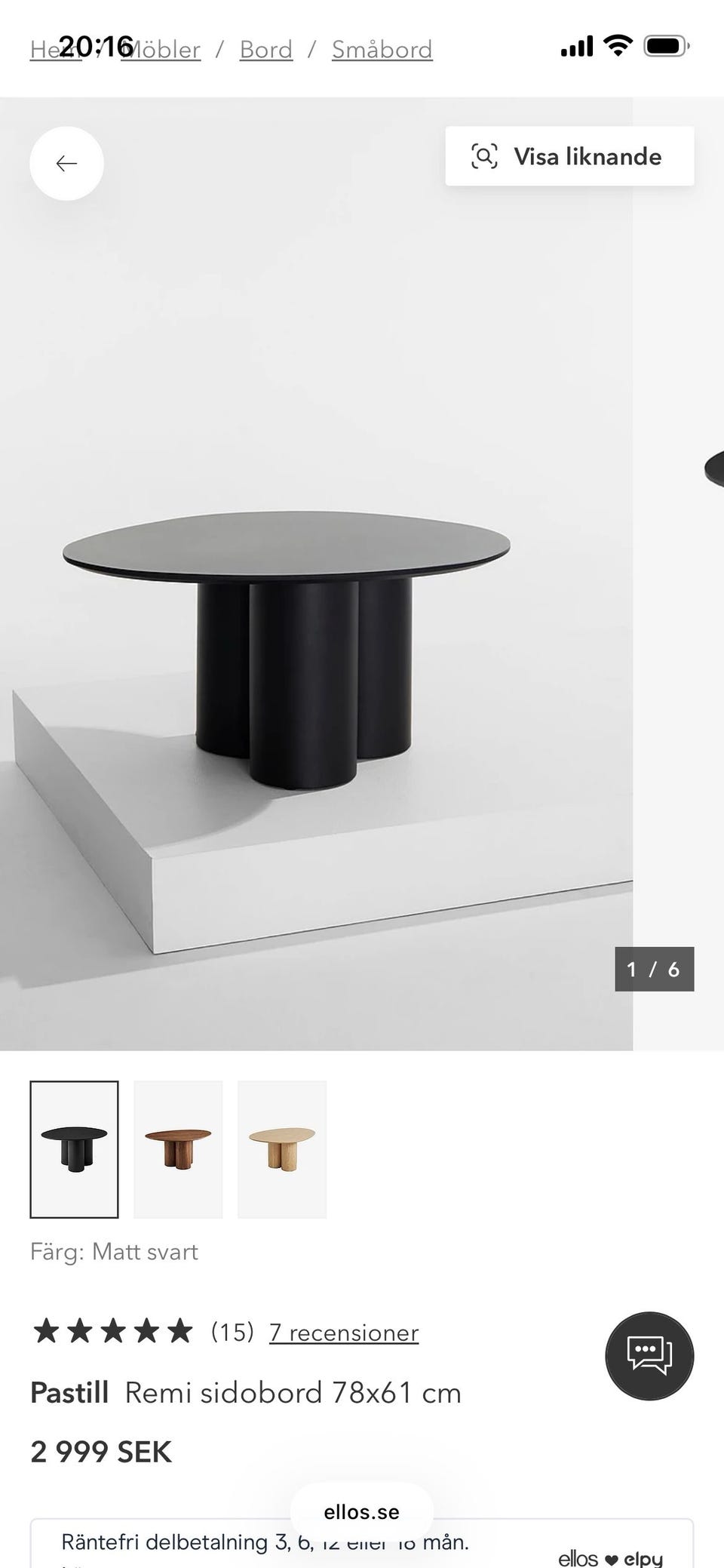
Task: Go back using the arrow button
Action: pos(66,163)
